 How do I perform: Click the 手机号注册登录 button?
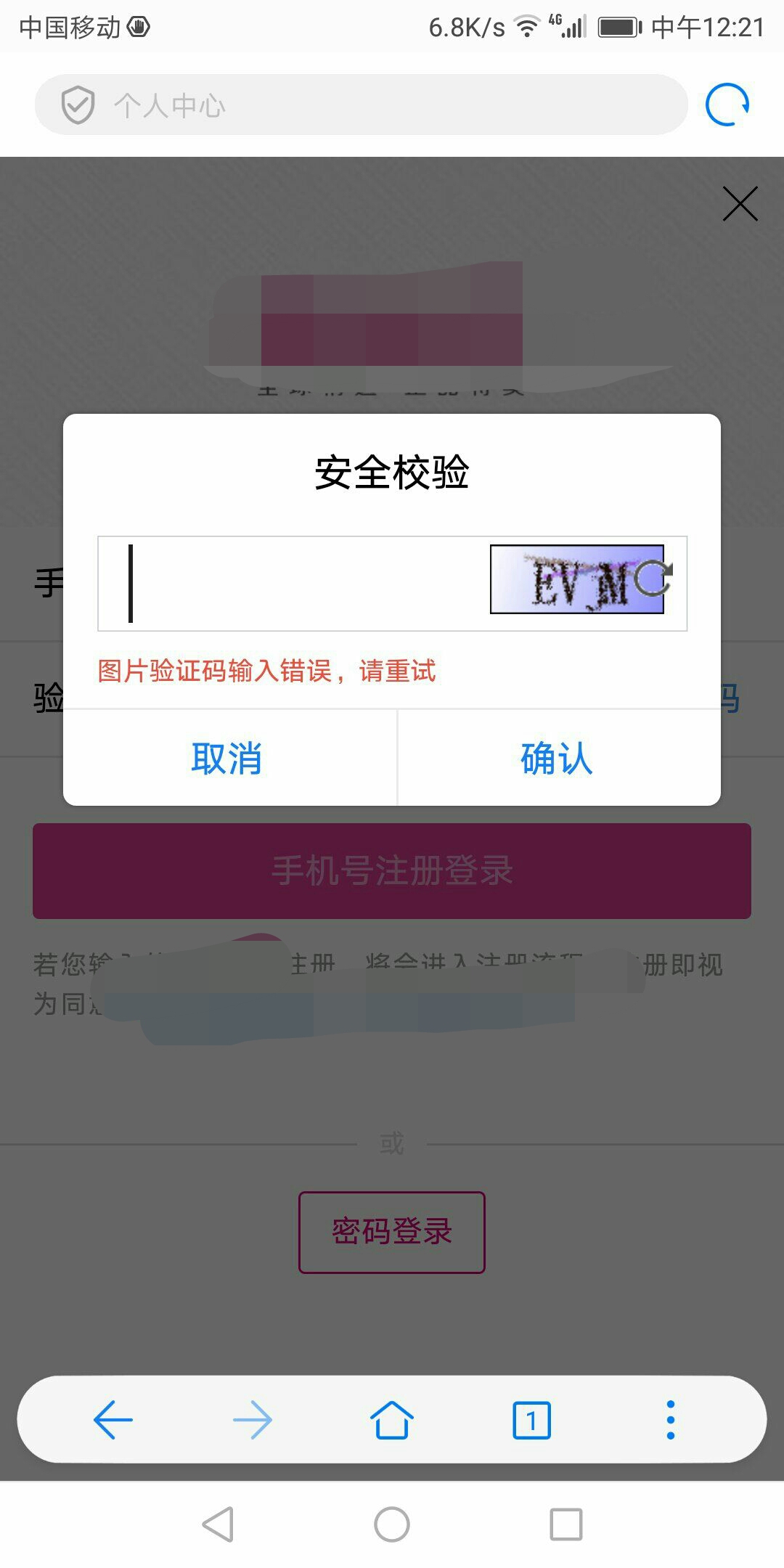coord(391,870)
